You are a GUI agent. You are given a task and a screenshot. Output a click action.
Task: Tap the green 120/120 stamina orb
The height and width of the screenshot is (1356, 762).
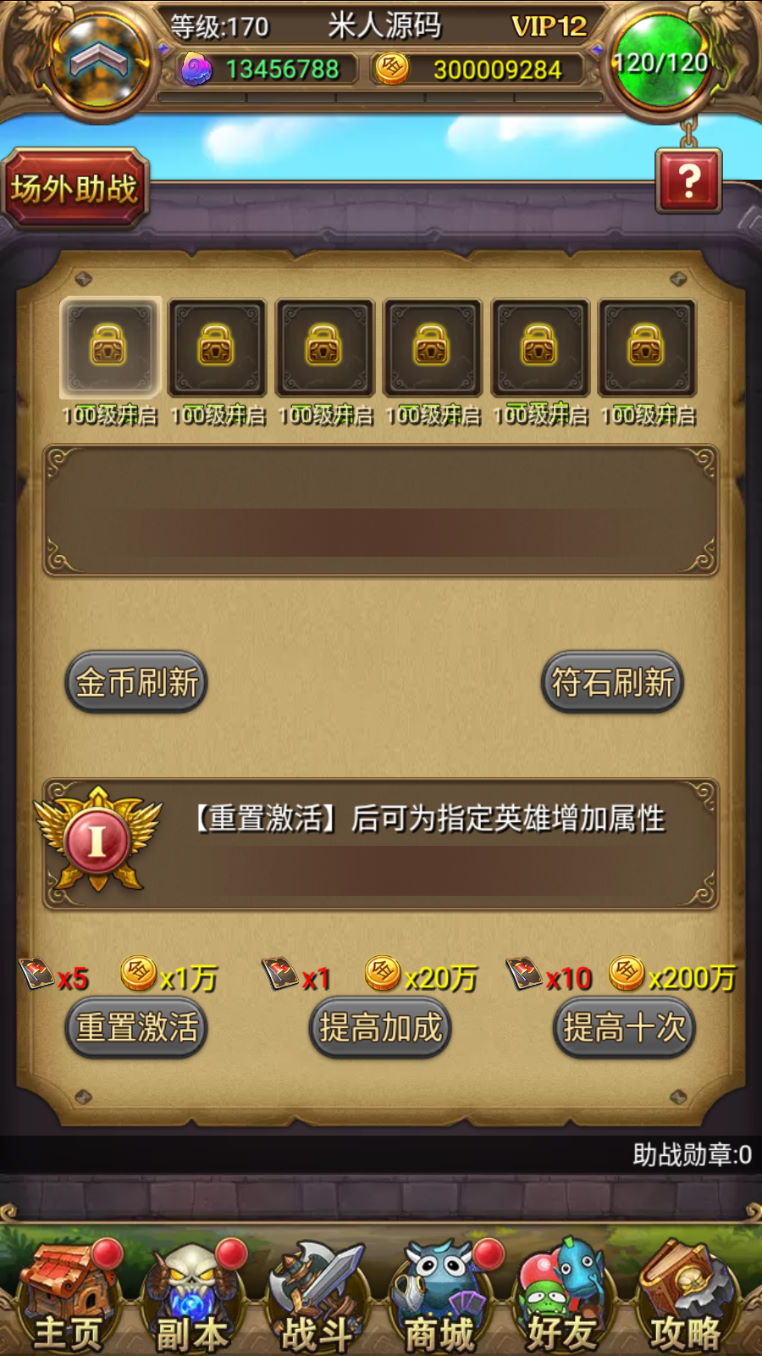660,62
